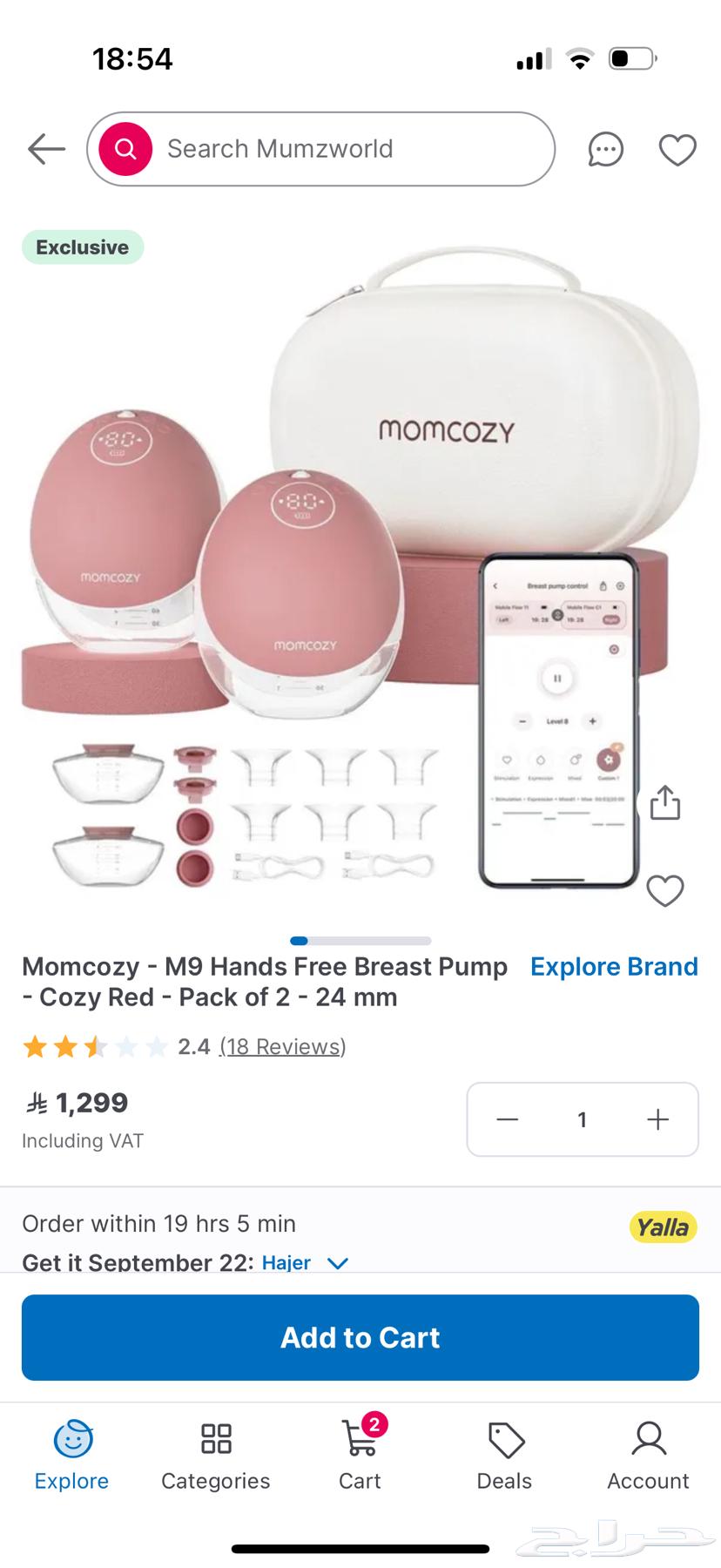This screenshot has height=1568, width=721.
Task: Open the Account tab
Action: coord(648,1456)
